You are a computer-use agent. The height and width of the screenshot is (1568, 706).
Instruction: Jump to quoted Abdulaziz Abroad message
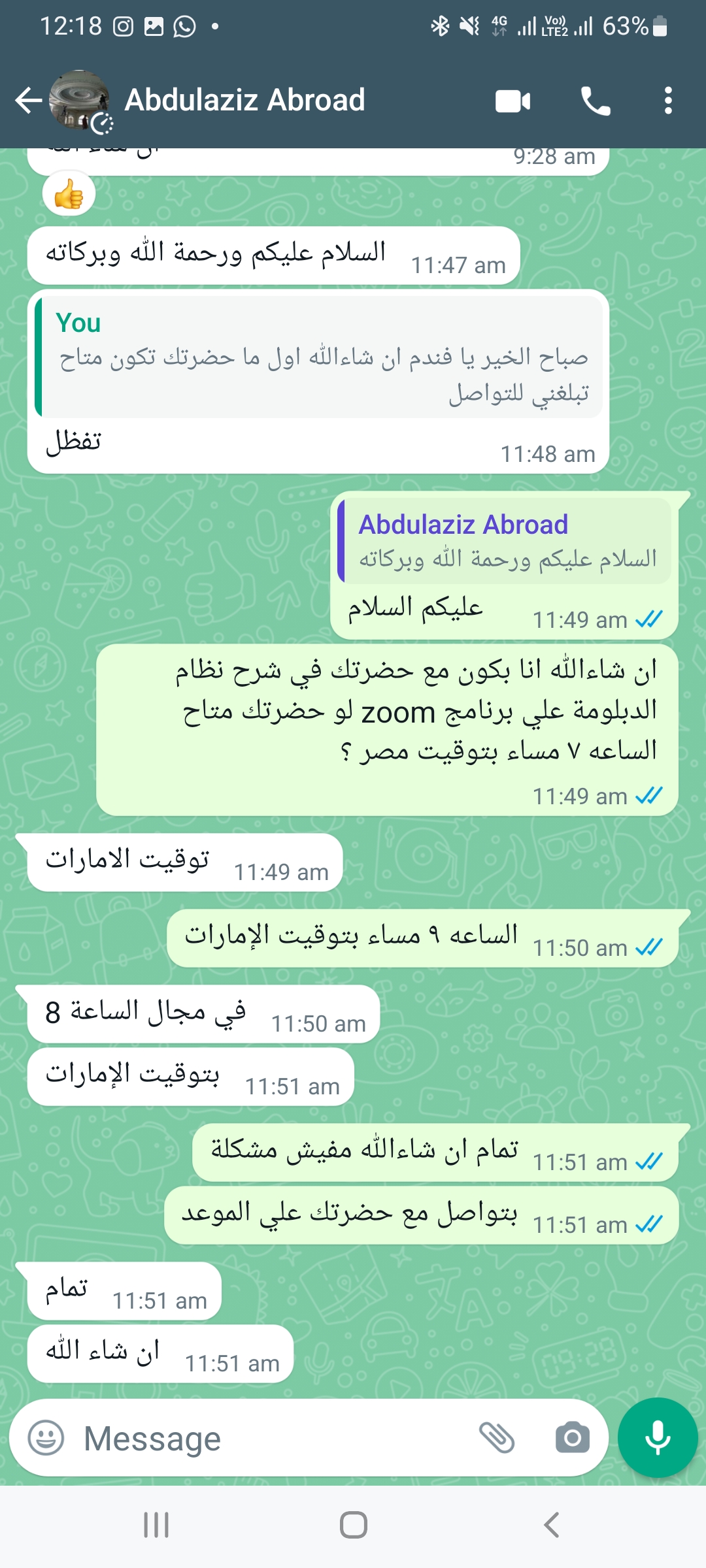pyautogui.click(x=505, y=541)
